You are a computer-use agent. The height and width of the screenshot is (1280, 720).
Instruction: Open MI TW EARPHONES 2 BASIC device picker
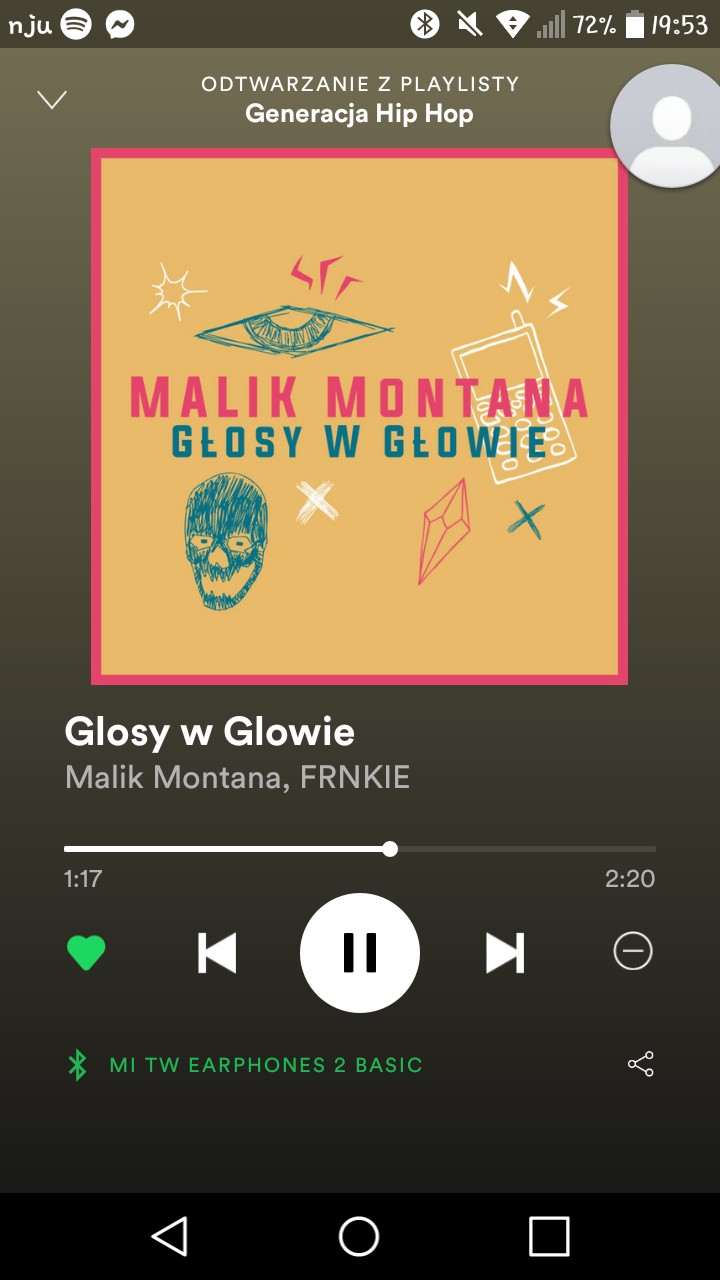(265, 1065)
